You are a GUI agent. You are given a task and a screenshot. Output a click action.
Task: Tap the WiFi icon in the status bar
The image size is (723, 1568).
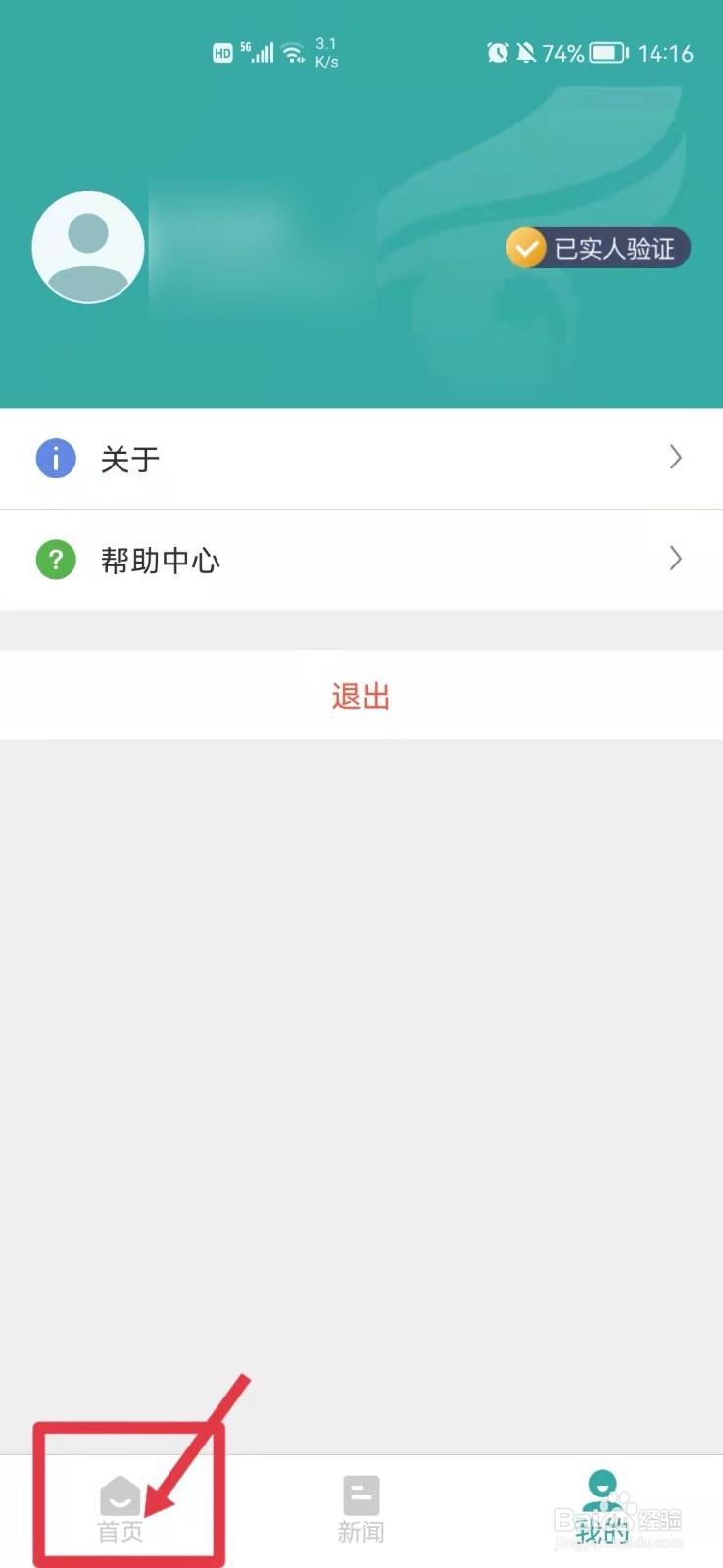pyautogui.click(x=292, y=53)
